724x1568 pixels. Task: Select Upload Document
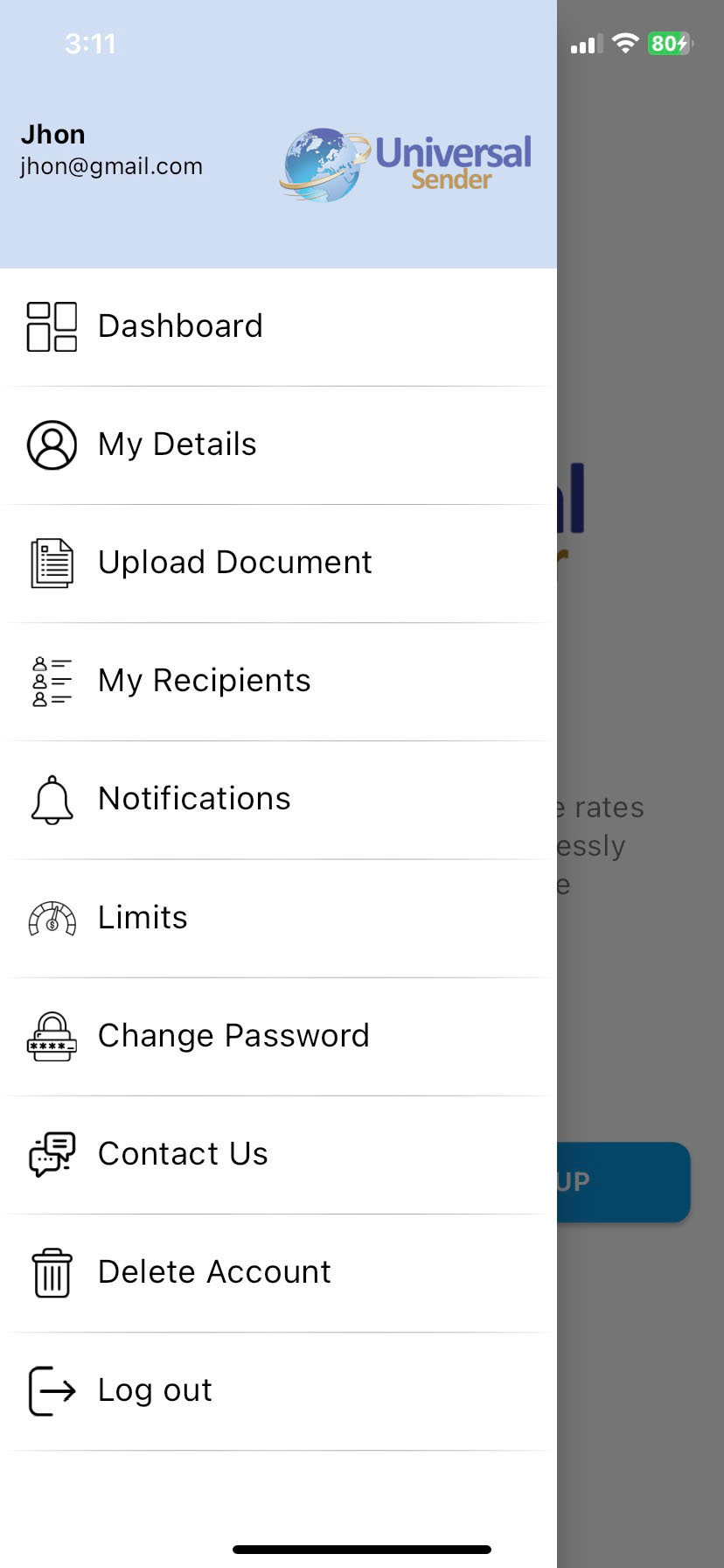tap(234, 563)
